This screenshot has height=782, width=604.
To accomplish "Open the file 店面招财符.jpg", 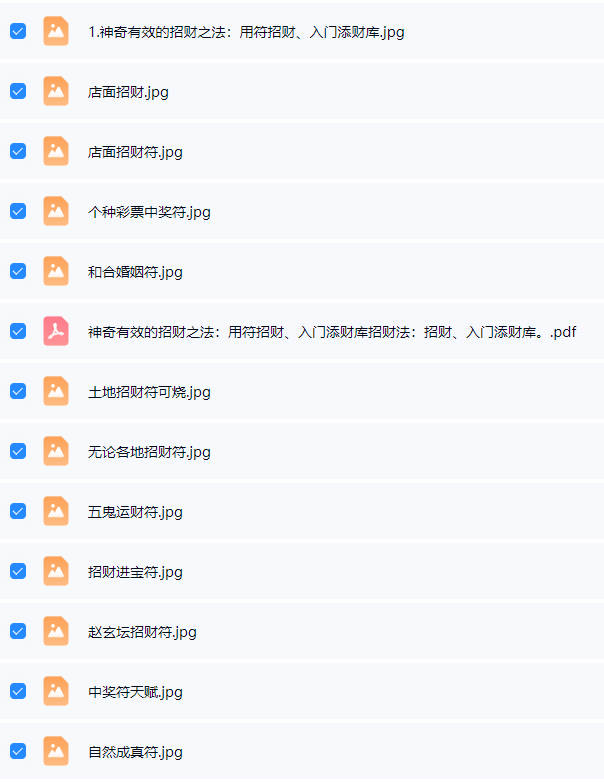I will 134,152.
